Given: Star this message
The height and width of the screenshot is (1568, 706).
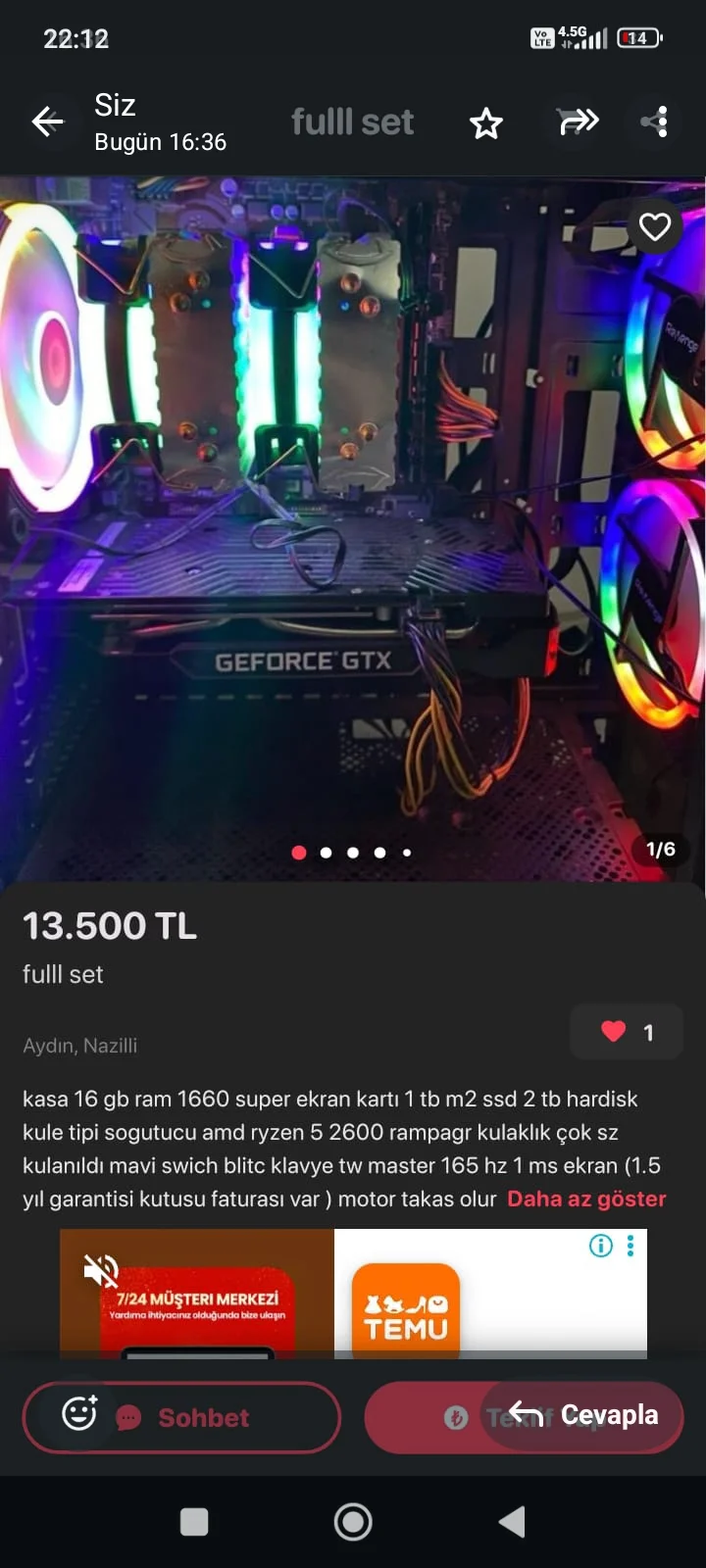Looking at the screenshot, I should point(486,123).
